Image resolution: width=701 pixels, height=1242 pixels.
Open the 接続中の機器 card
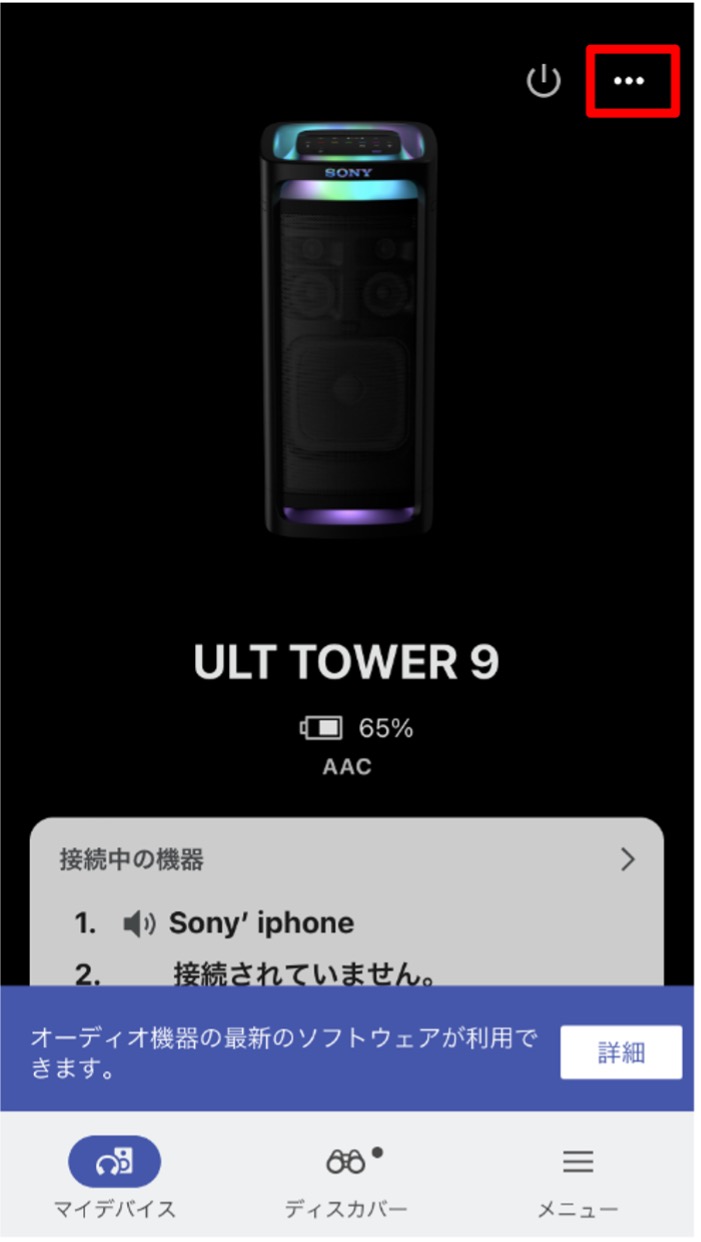tap(346, 861)
